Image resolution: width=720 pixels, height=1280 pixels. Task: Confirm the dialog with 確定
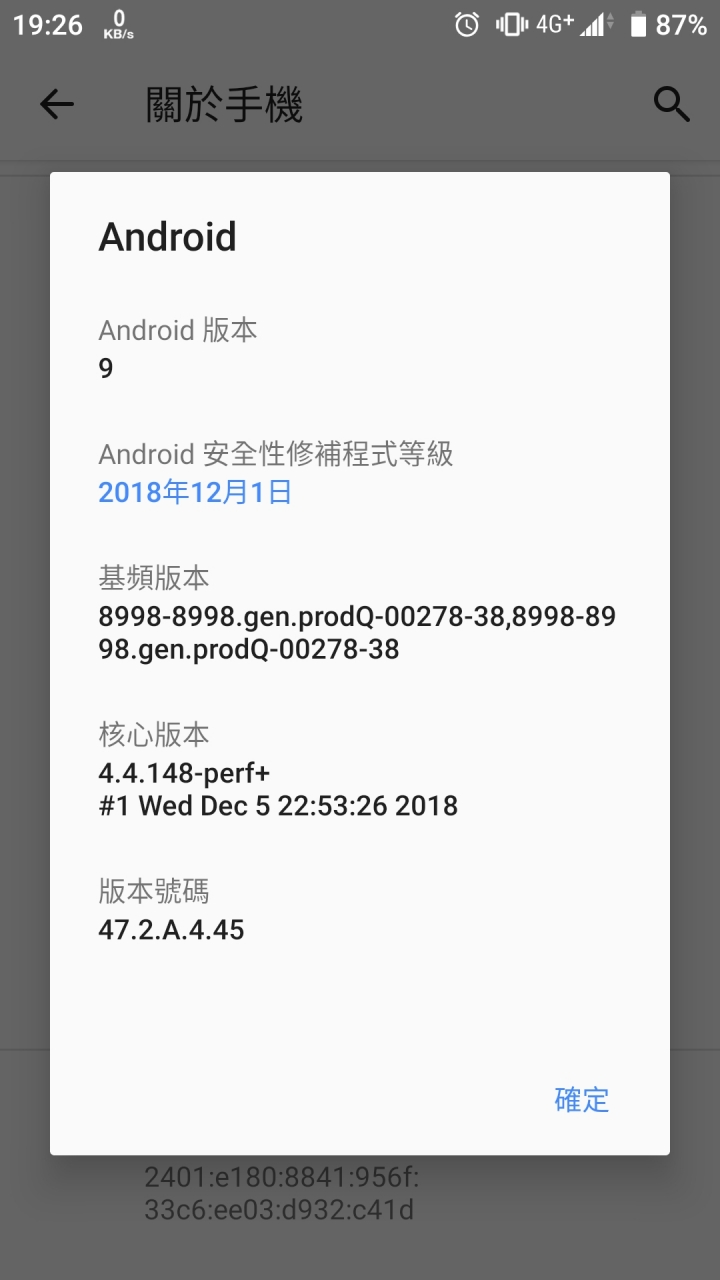point(582,1100)
